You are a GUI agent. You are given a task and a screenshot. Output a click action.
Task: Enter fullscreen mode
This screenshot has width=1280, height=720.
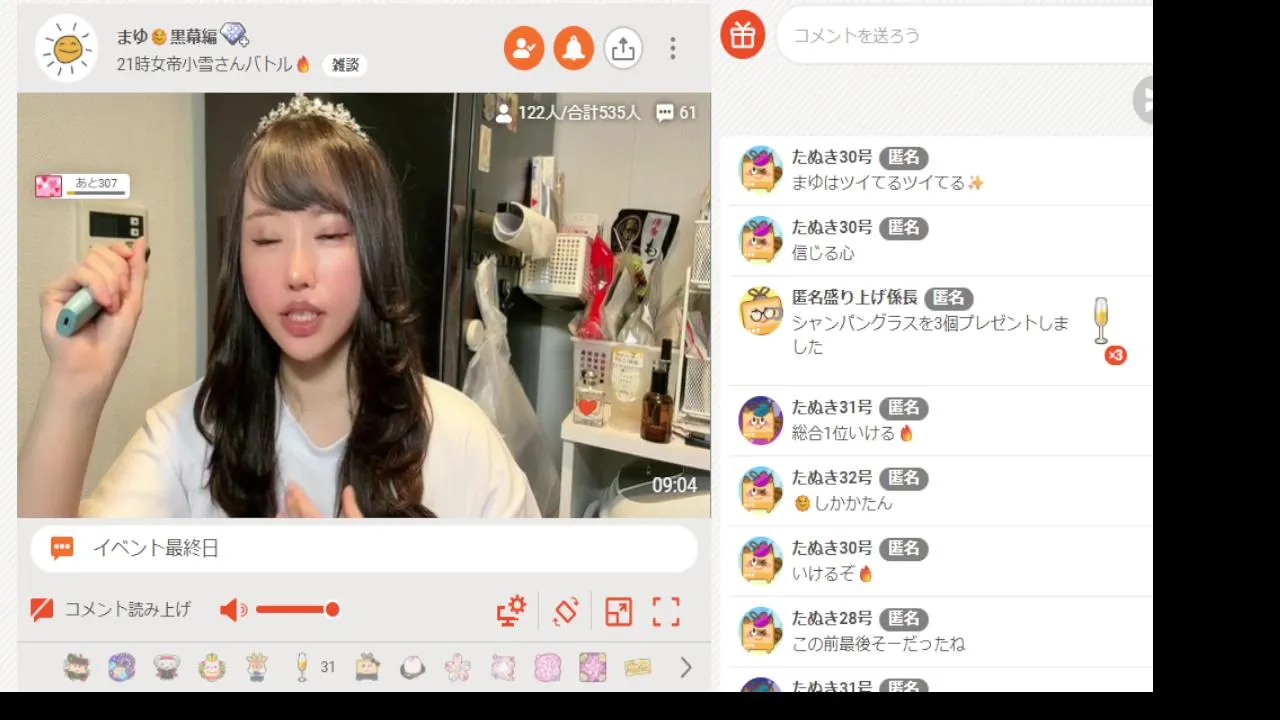[666, 611]
